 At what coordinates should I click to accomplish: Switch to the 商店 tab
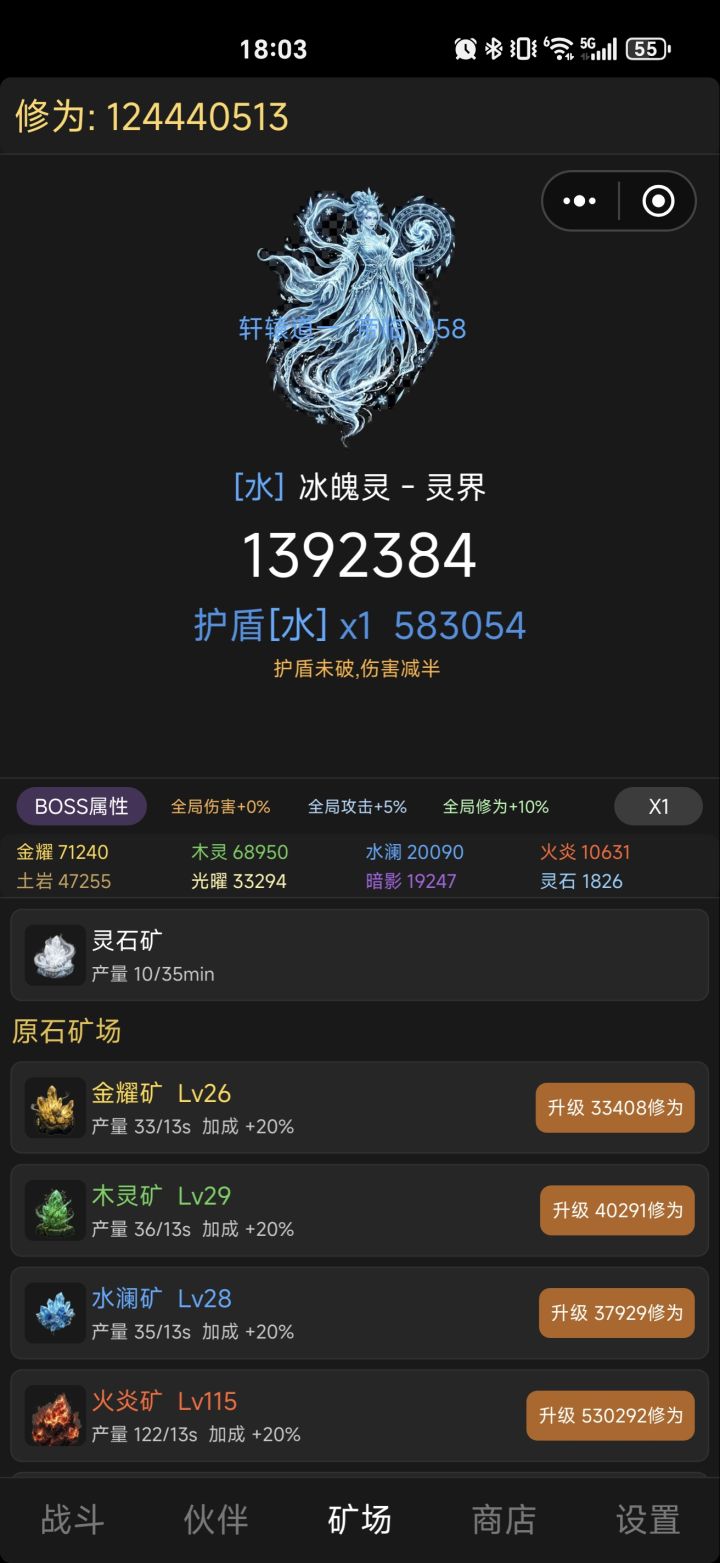pyautogui.click(x=504, y=1518)
